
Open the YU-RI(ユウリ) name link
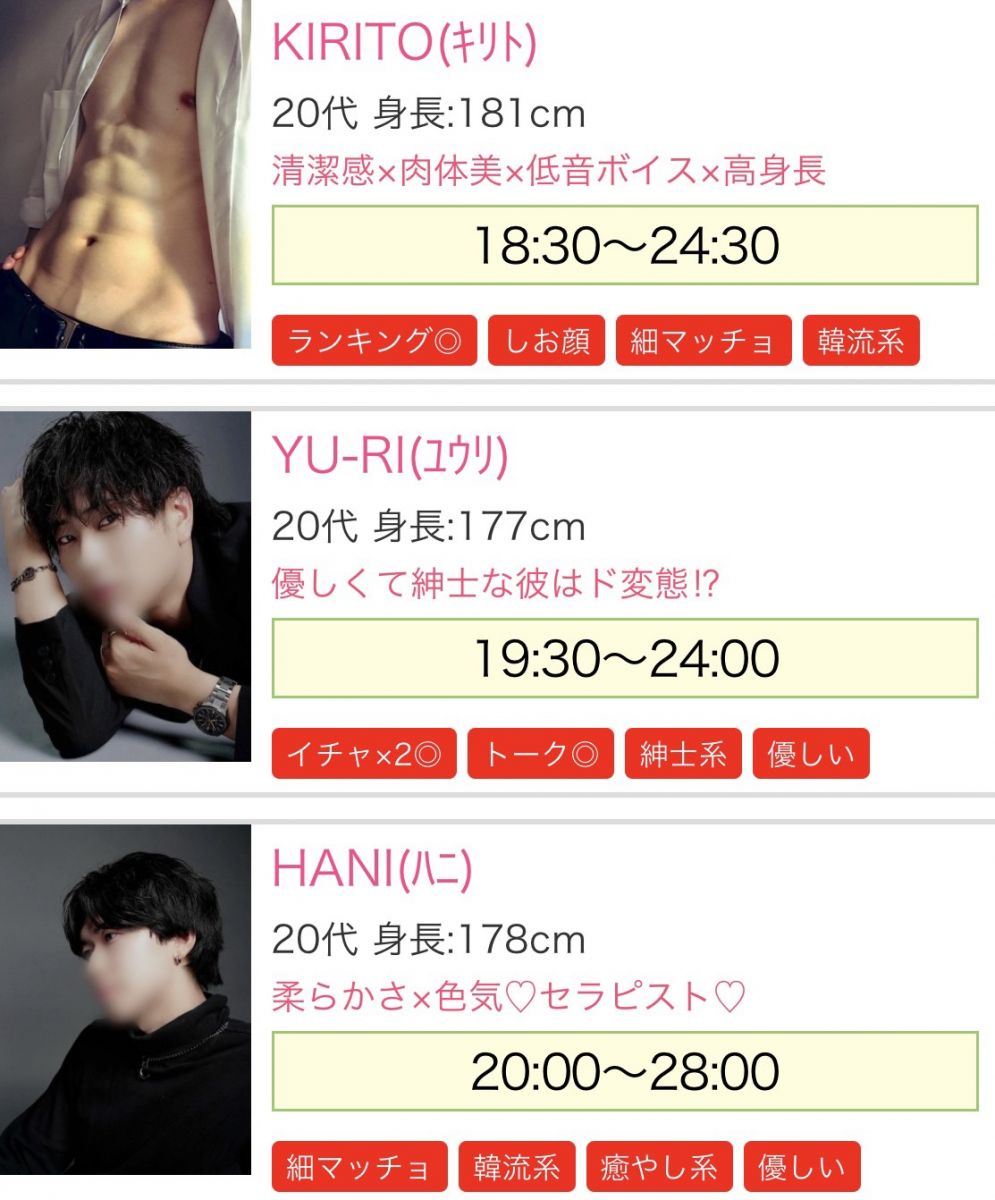click(390, 456)
